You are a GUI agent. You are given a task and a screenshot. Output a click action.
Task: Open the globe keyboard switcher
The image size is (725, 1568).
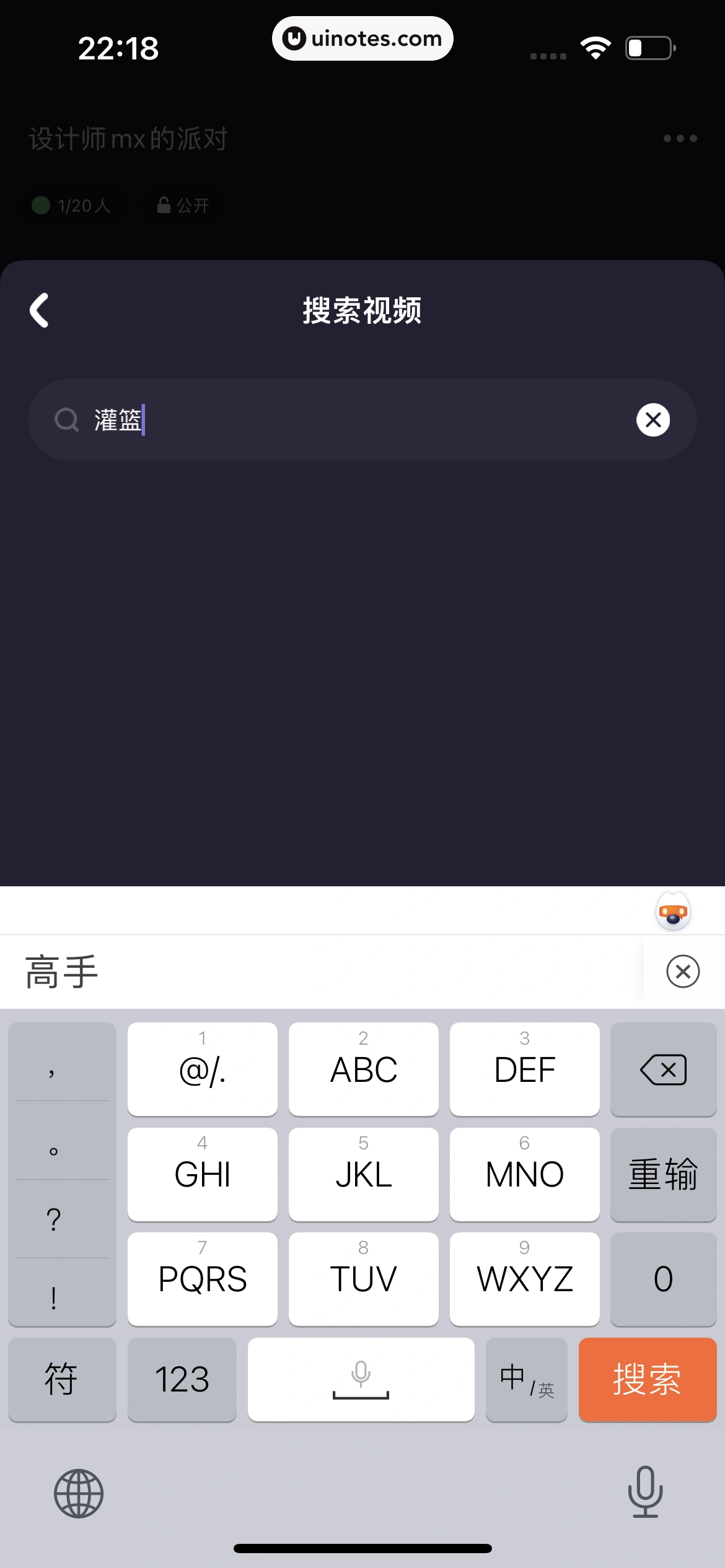click(x=79, y=1493)
